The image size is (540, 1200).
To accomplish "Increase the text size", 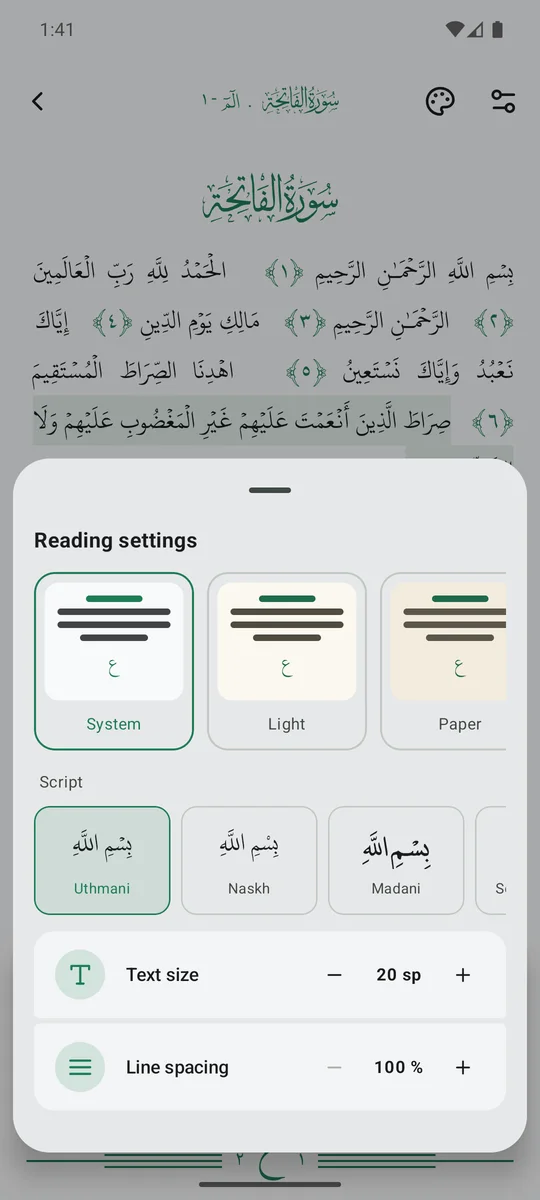I will (463, 975).
